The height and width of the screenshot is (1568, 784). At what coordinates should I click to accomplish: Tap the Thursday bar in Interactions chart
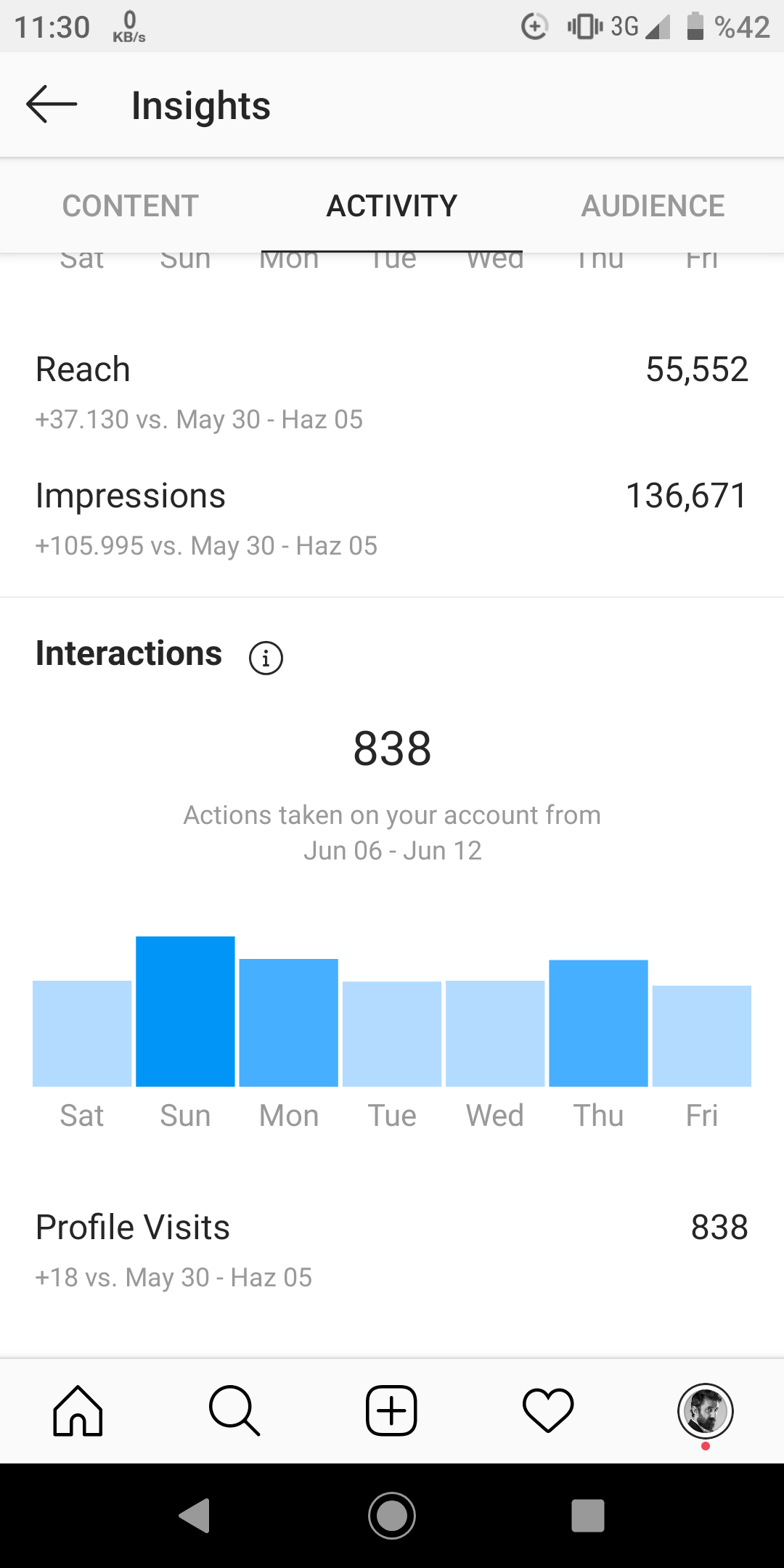point(598,1023)
